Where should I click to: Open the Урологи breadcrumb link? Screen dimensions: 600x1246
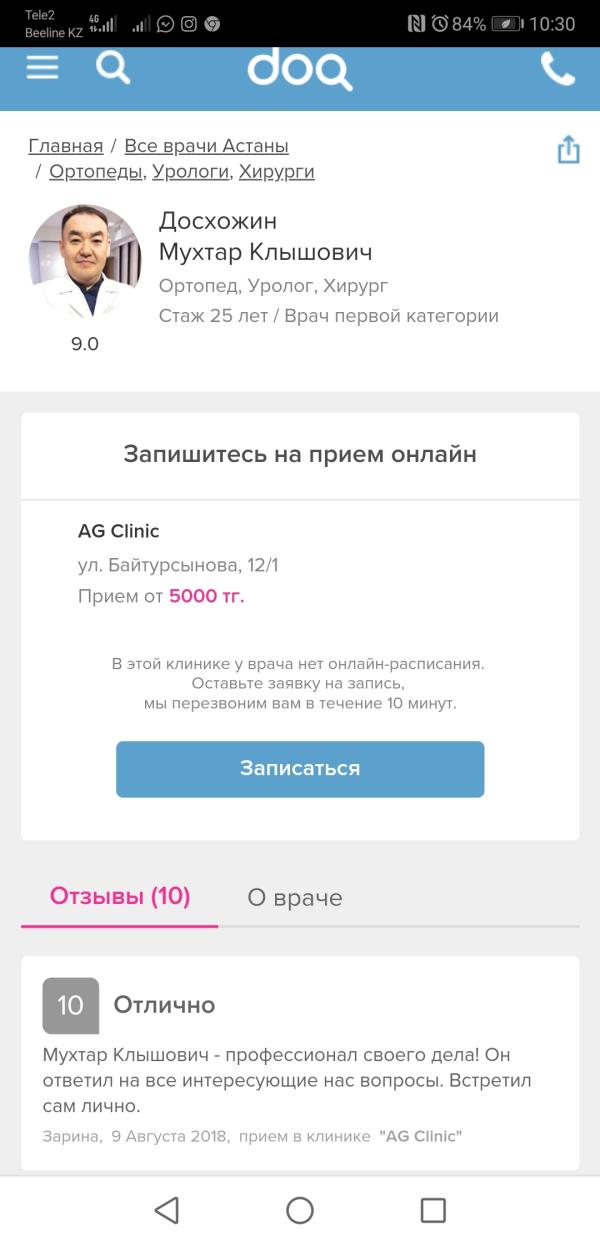click(x=192, y=172)
